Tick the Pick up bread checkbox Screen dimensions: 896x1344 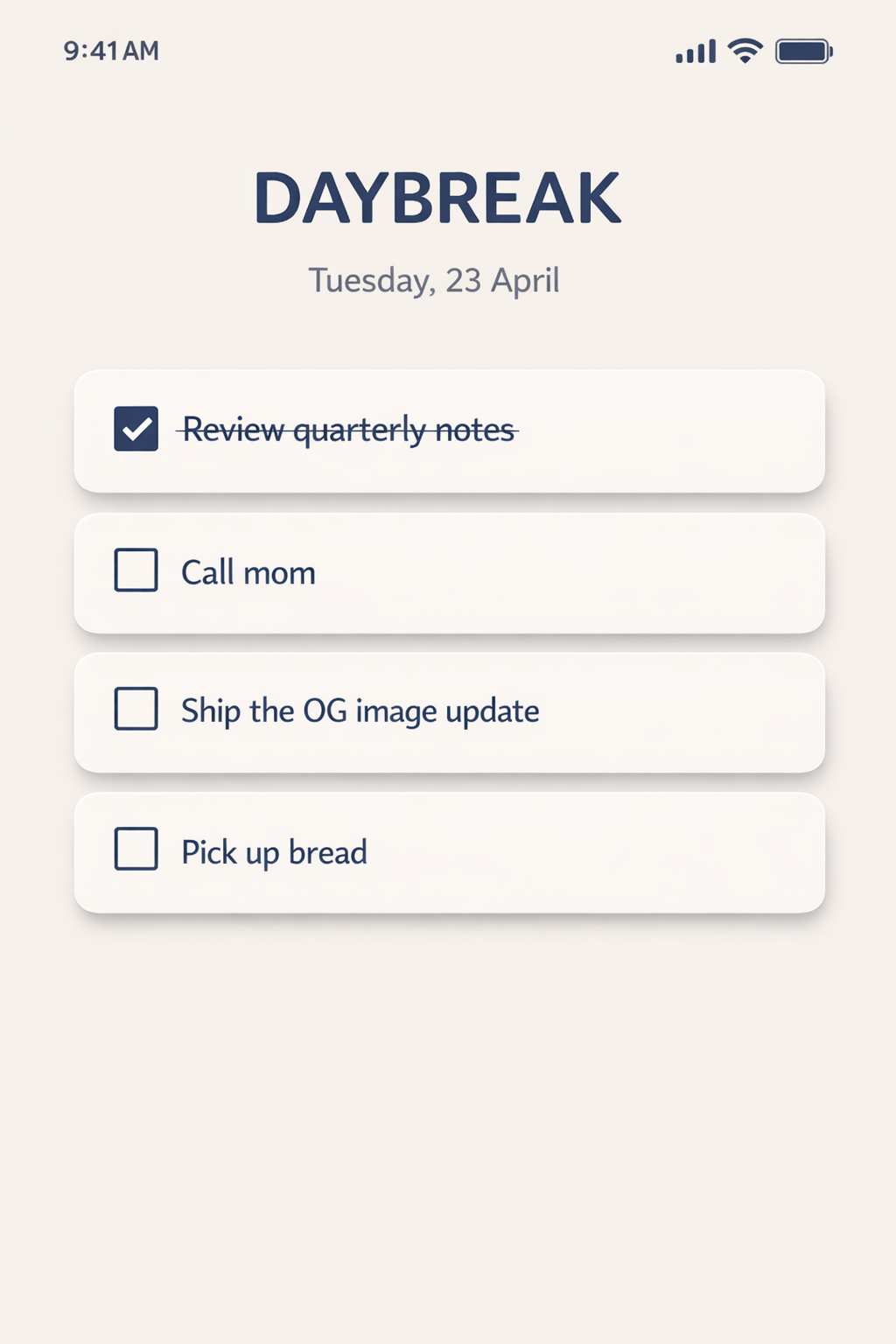click(x=136, y=849)
